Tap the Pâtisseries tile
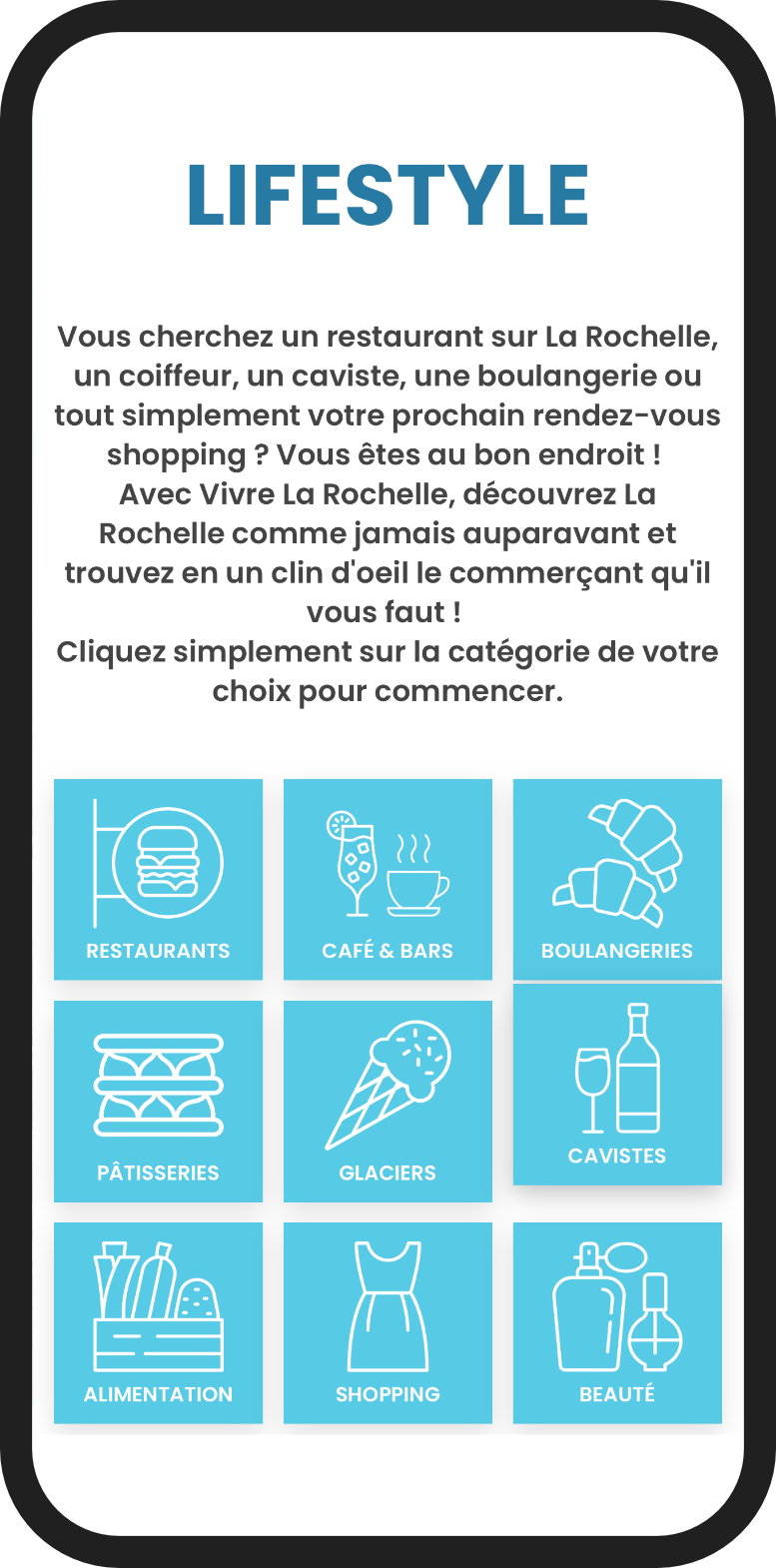Viewport: 776px width, 1568px height. (158, 1101)
